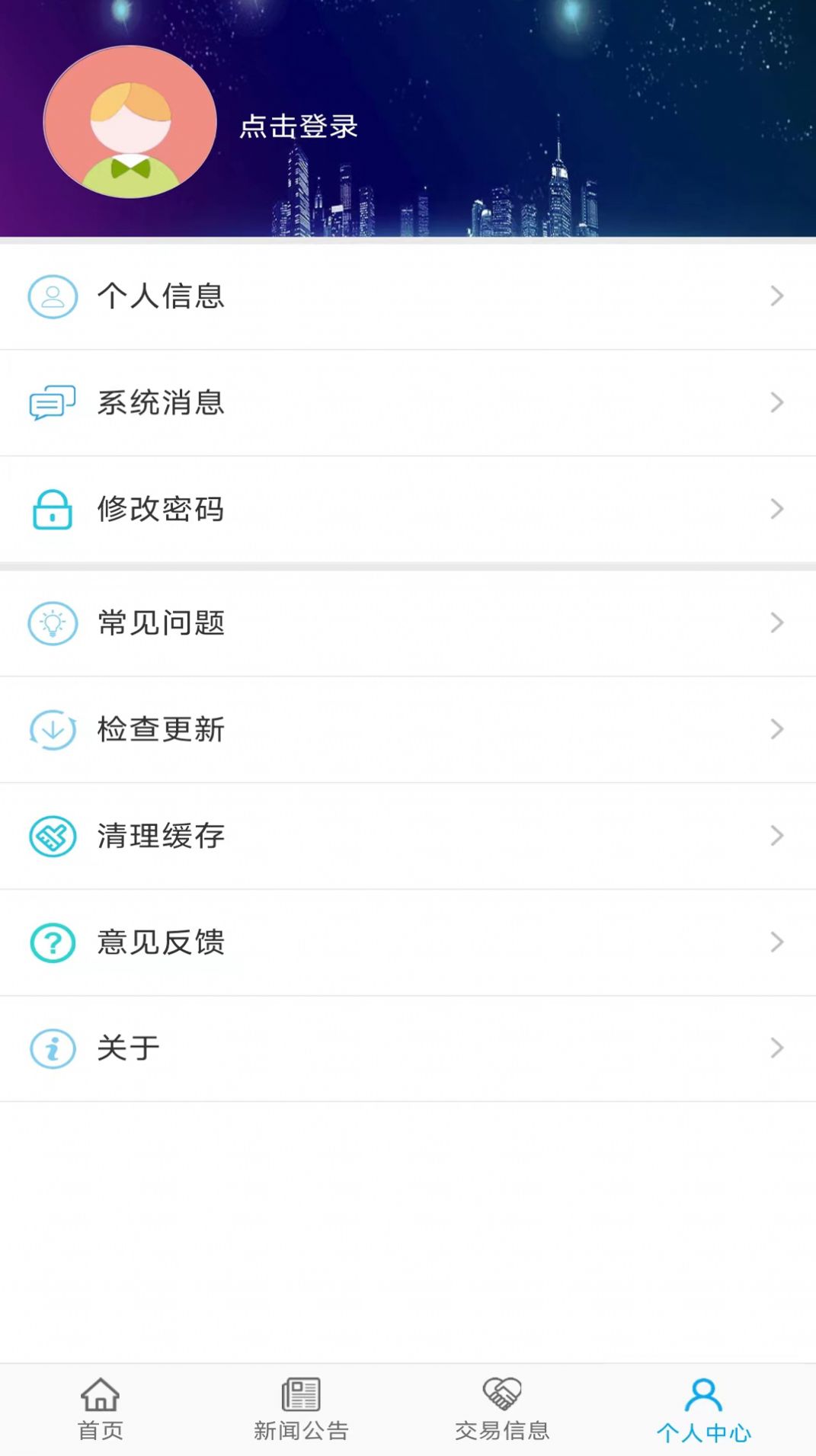Select the 个人中心 tab
This screenshot has width=816, height=1456.
click(x=703, y=1410)
